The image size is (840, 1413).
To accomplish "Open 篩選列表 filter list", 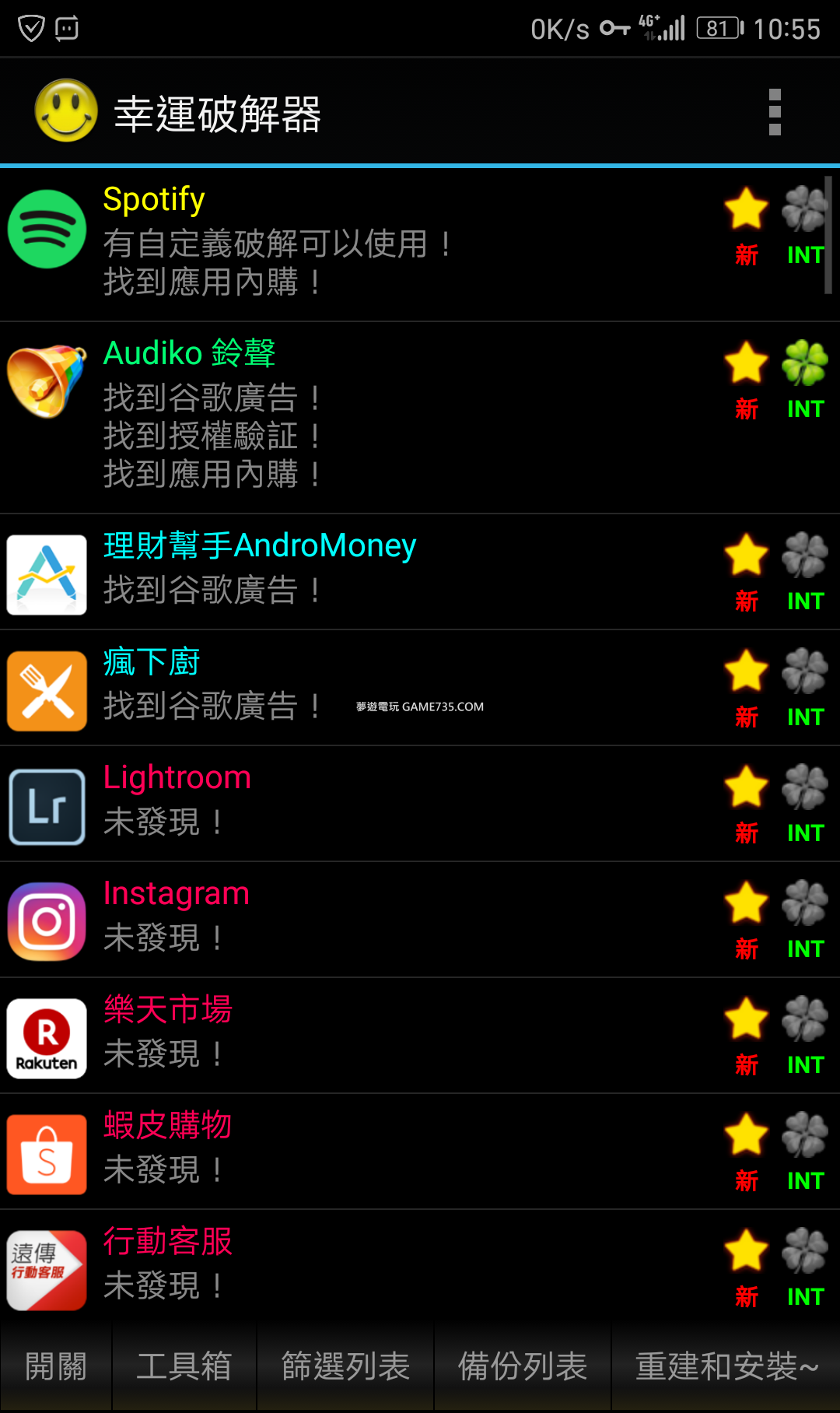I will (345, 1366).
